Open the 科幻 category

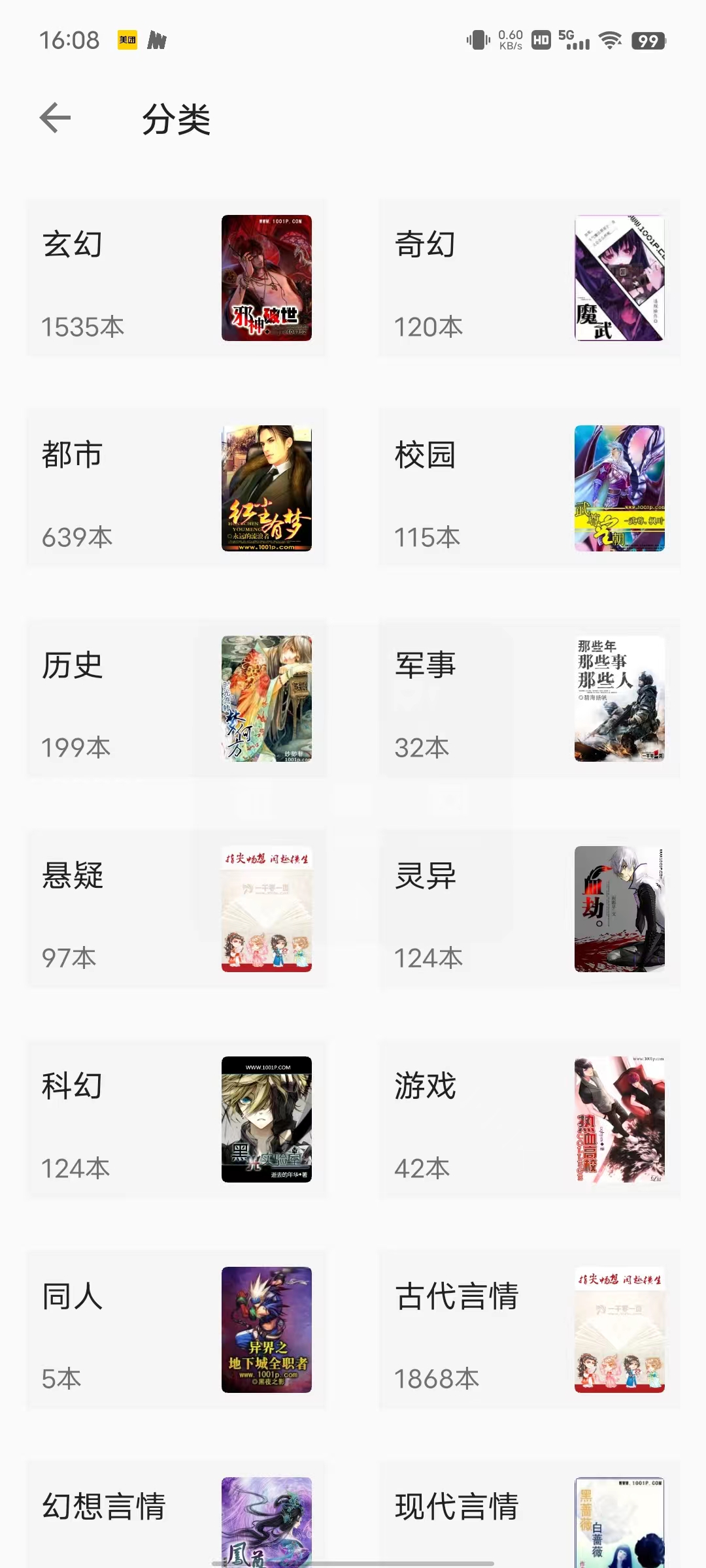[176, 1120]
